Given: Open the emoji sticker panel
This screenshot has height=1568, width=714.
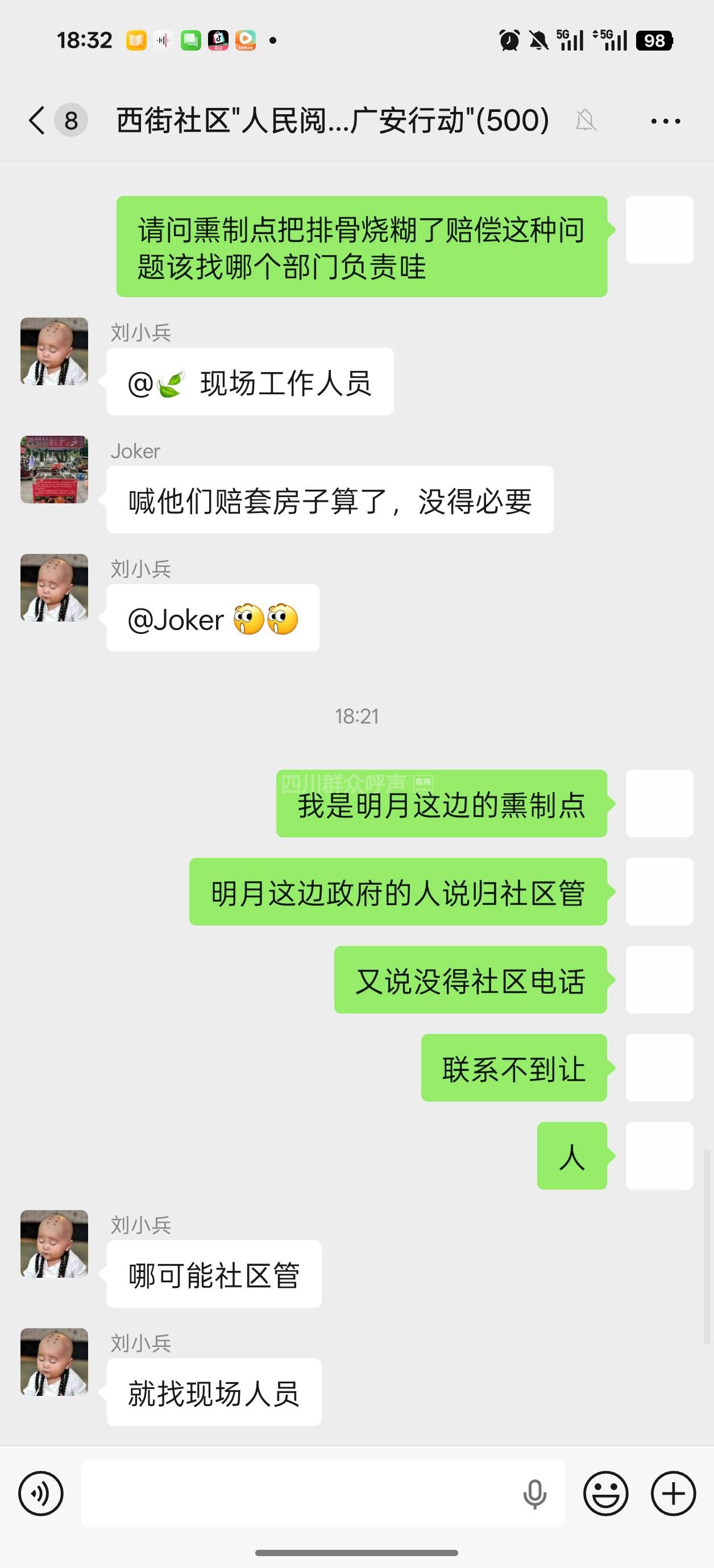Looking at the screenshot, I should 605,1493.
